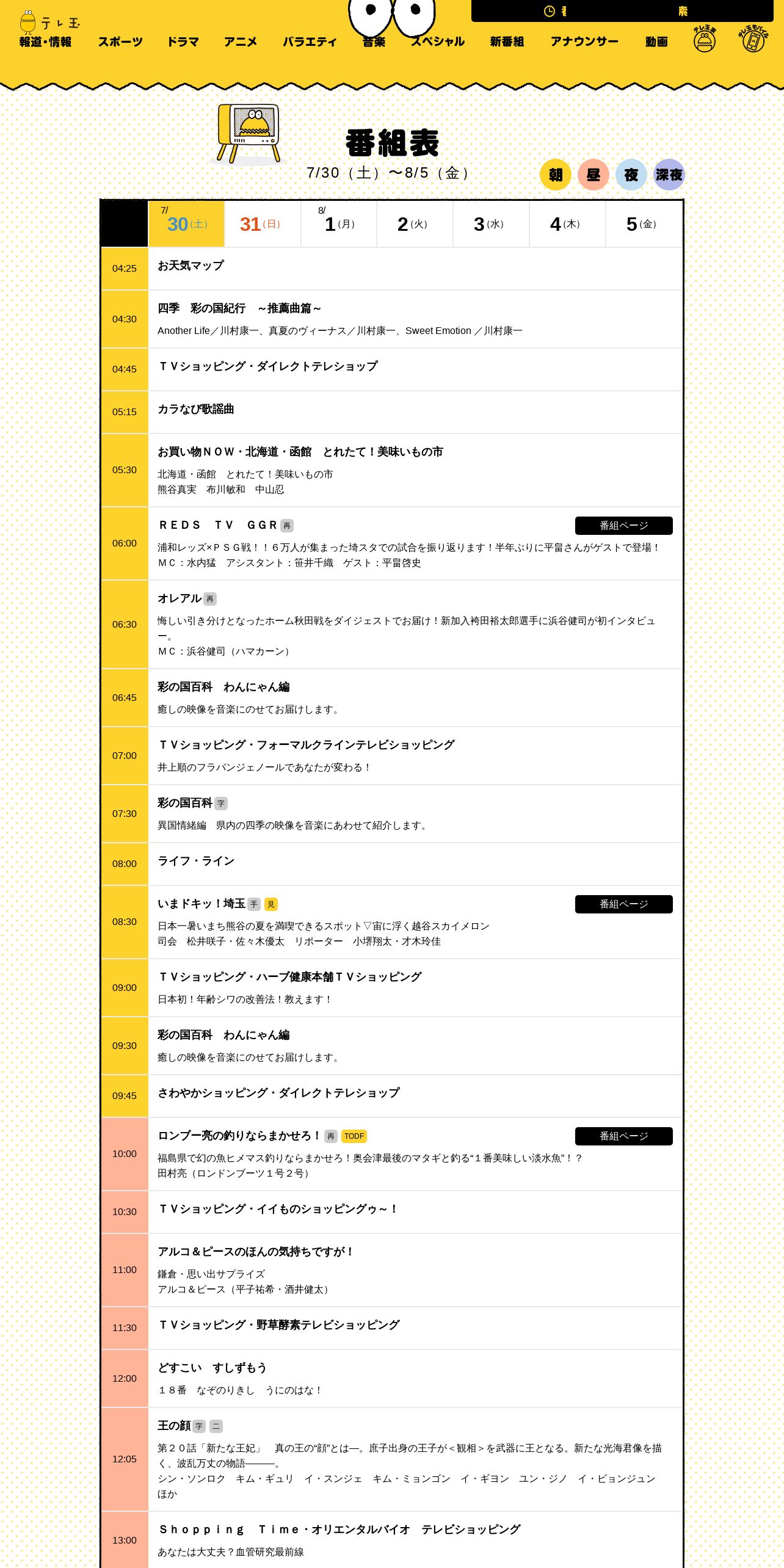Open the 動画 section
The image size is (784, 1568).
point(656,42)
